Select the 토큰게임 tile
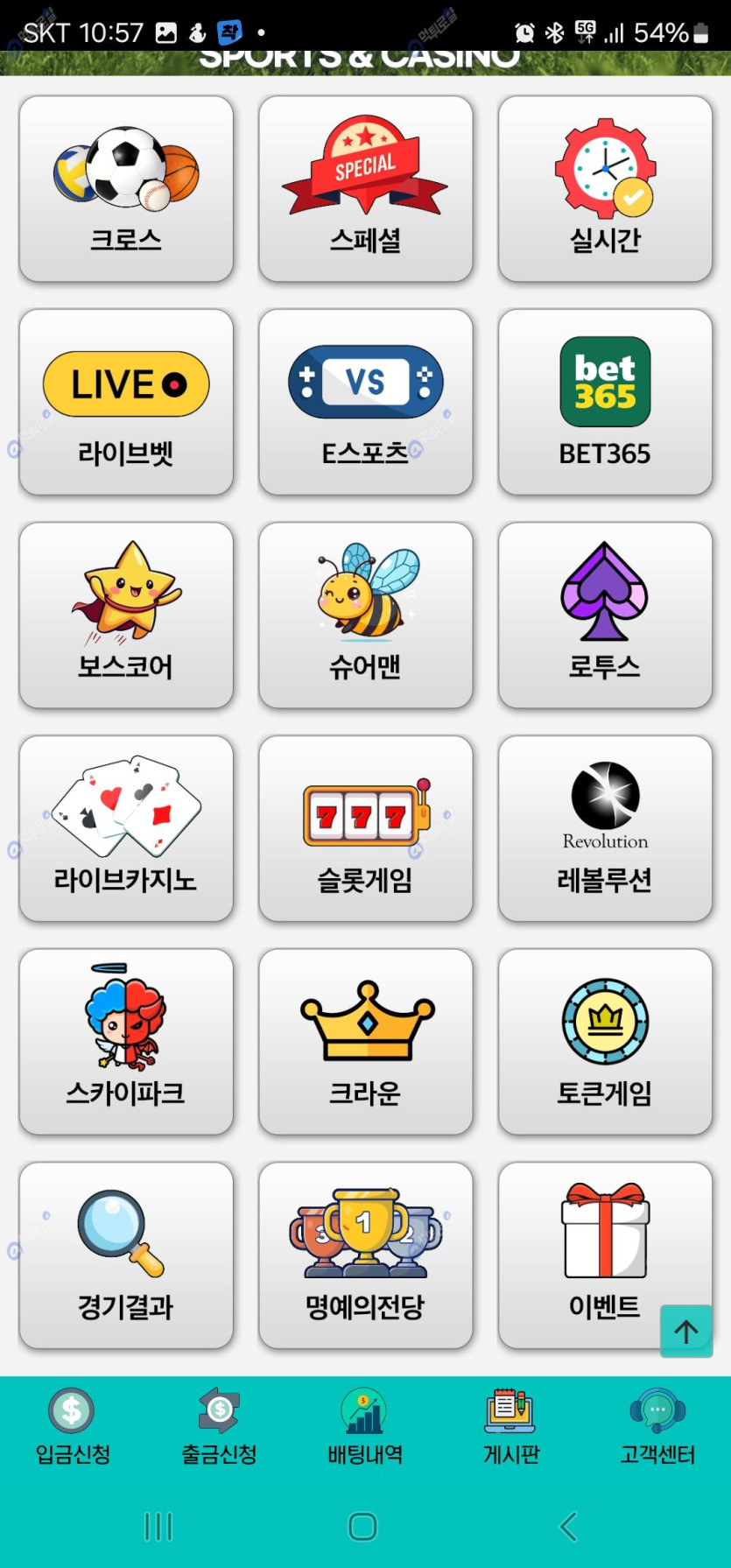 coord(605,1042)
